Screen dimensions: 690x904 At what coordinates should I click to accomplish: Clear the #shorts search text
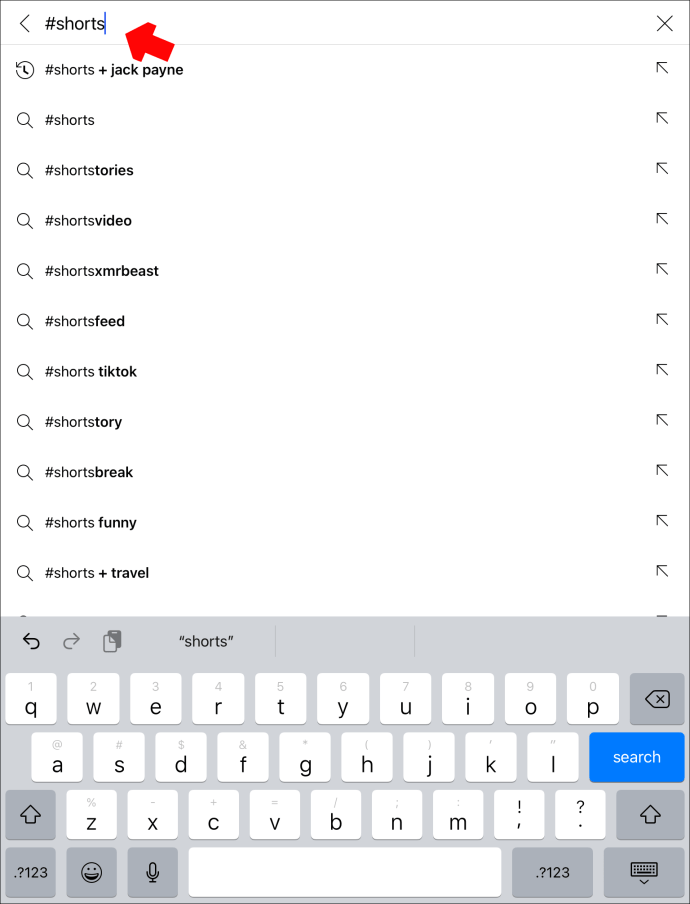(664, 23)
